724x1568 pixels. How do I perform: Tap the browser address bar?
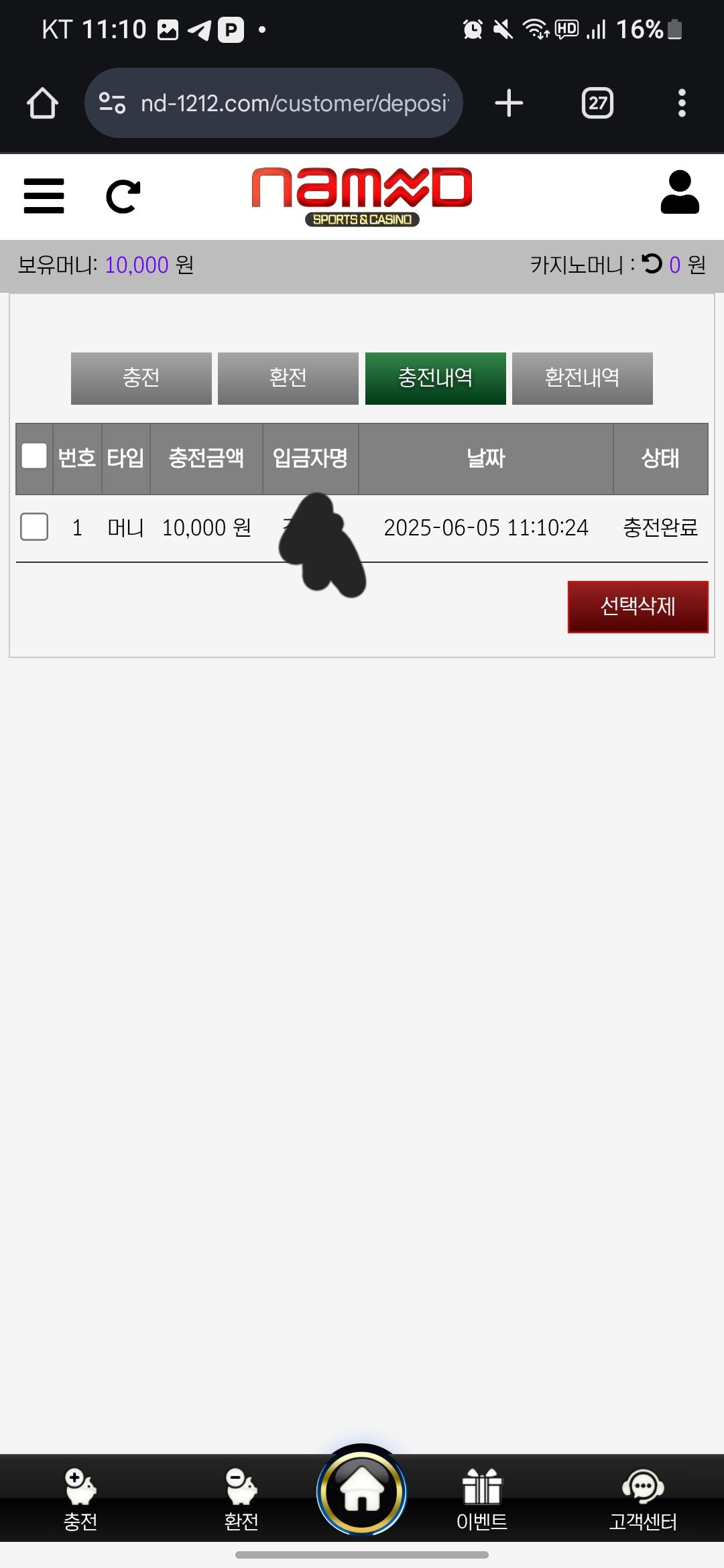pyautogui.click(x=274, y=103)
